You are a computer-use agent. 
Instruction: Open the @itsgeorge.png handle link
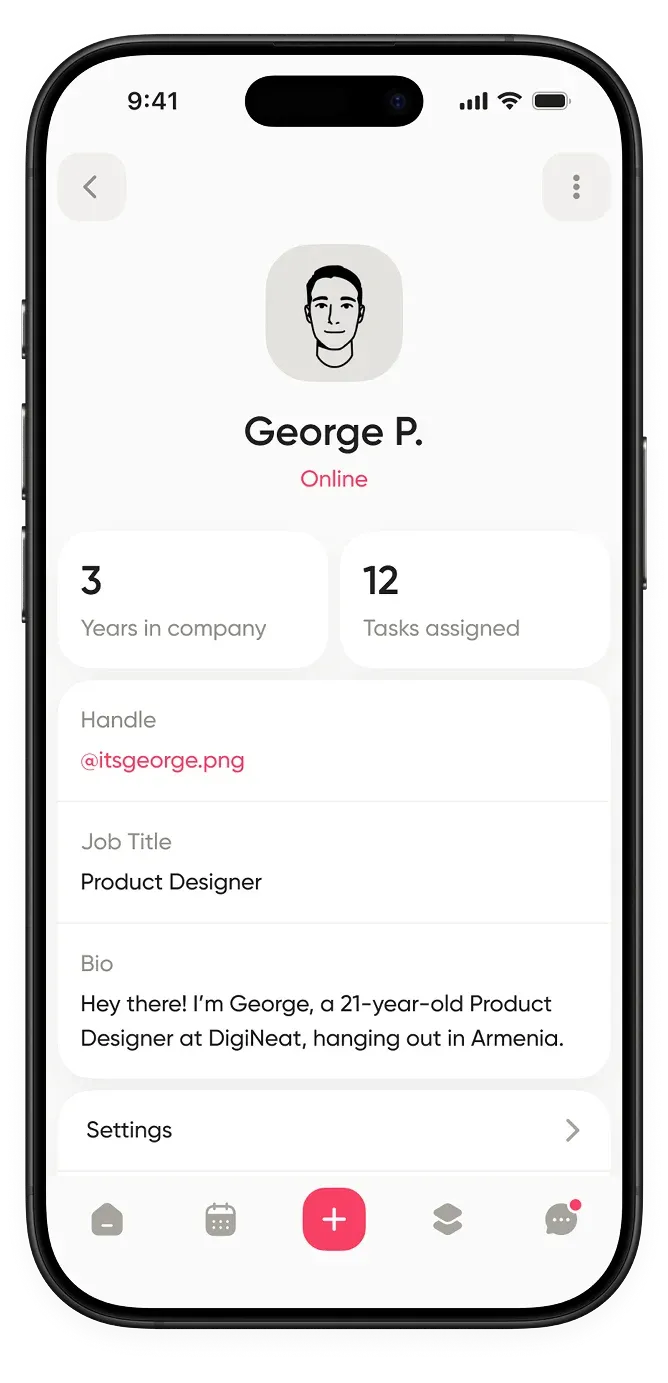(x=163, y=761)
